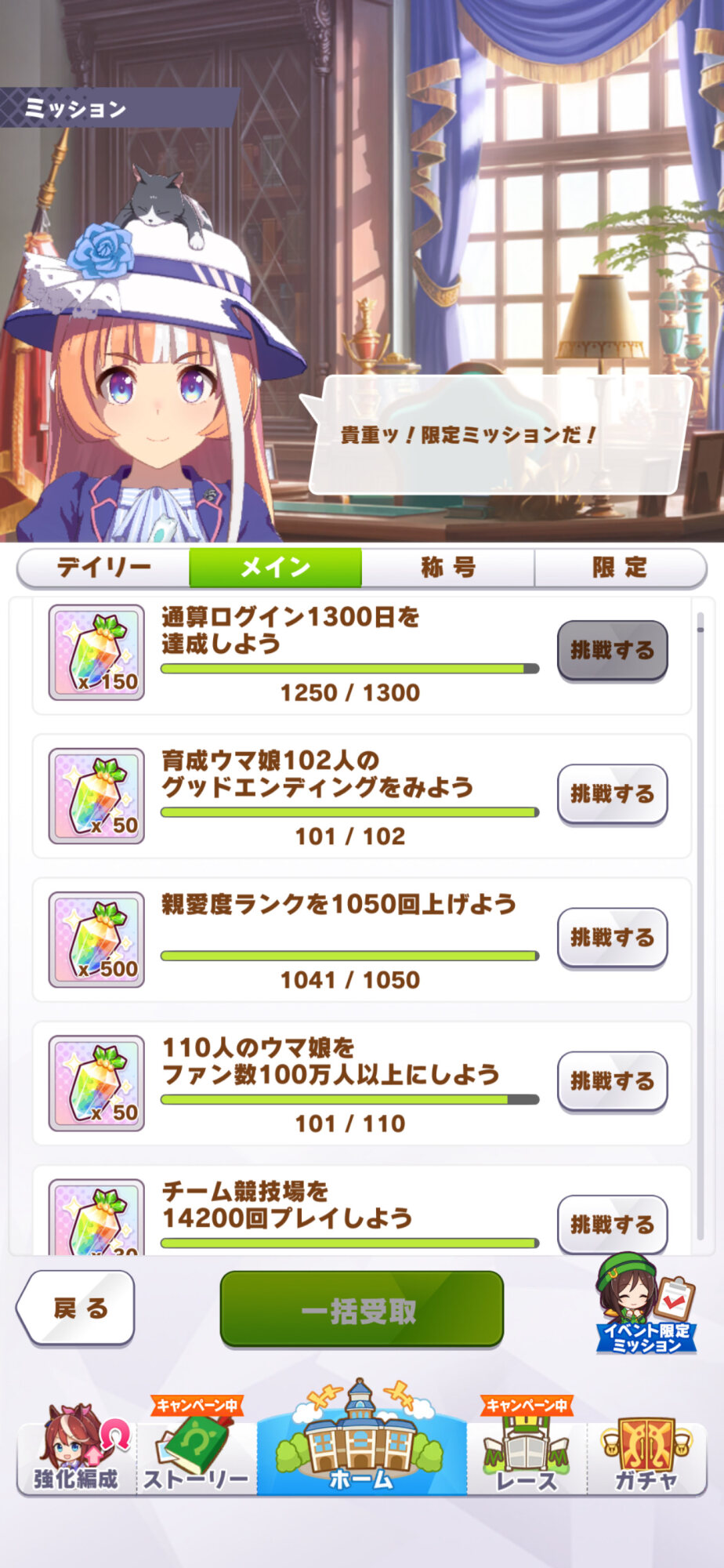724x1568 pixels.
Task: Tap 挑戦する for チーム競技場 mission
Action: [x=612, y=1225]
